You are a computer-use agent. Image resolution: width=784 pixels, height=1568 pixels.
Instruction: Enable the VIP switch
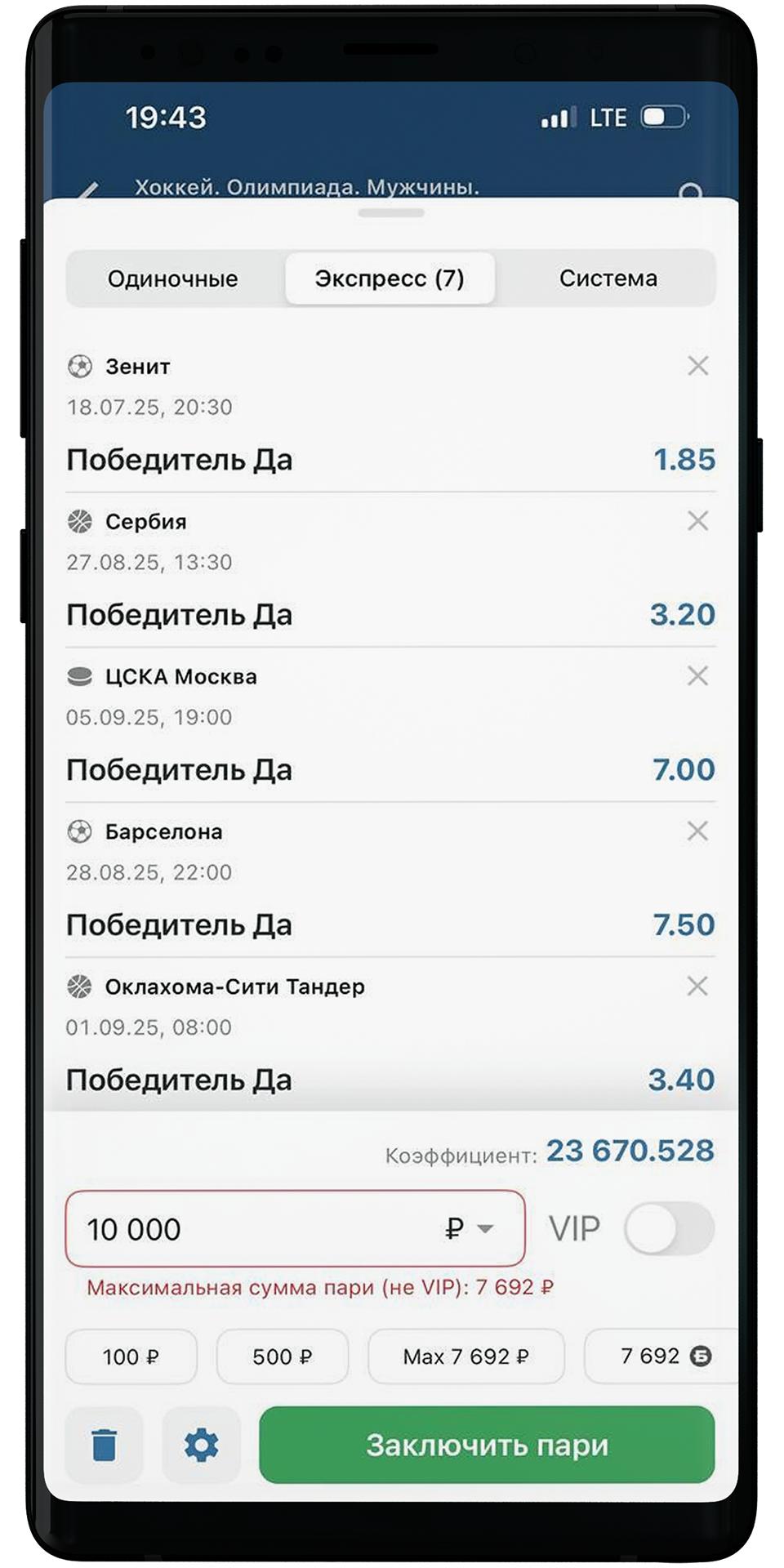point(669,1229)
